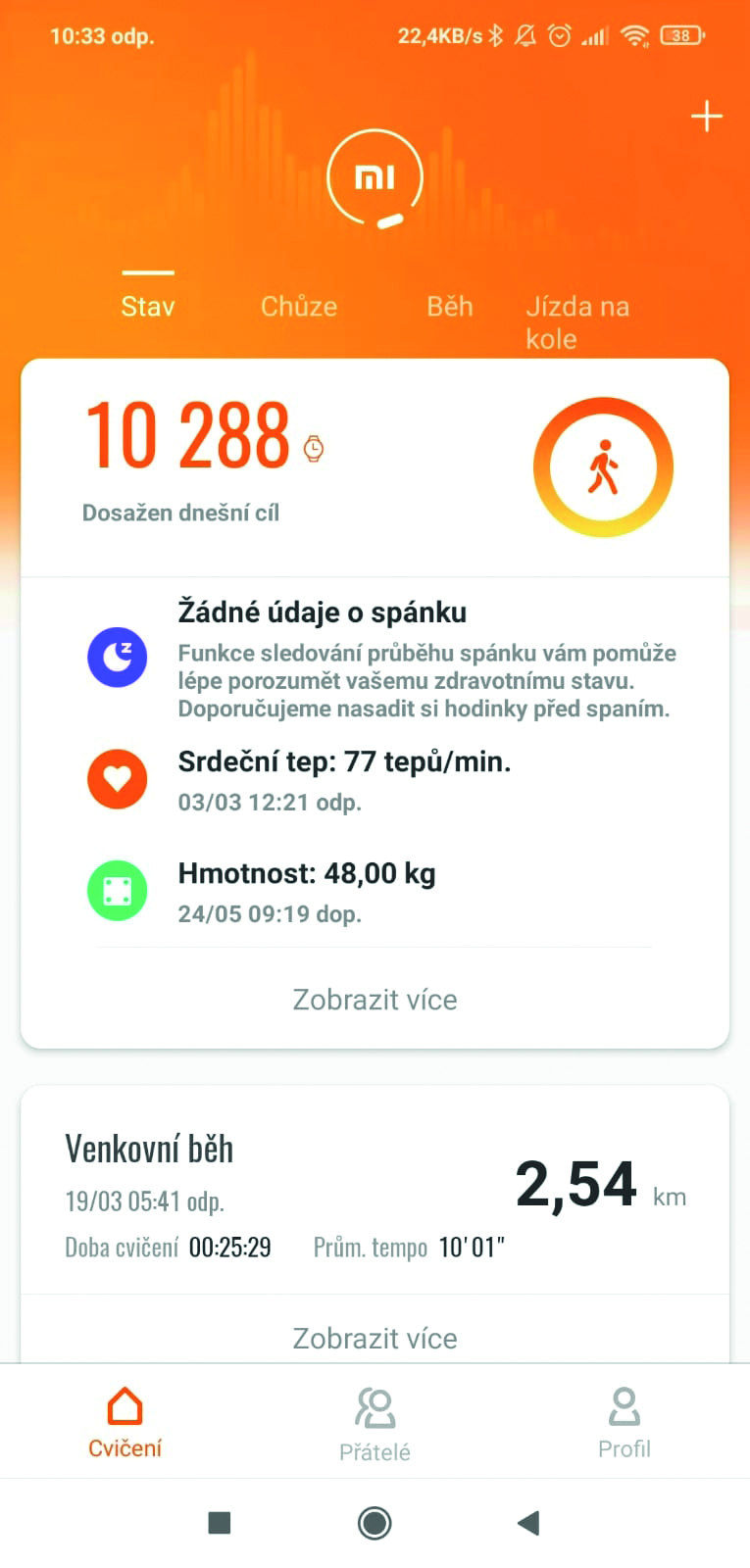Screen dimensions: 750x1568
Task: Open Hmotnost weight record
Action: (375, 892)
